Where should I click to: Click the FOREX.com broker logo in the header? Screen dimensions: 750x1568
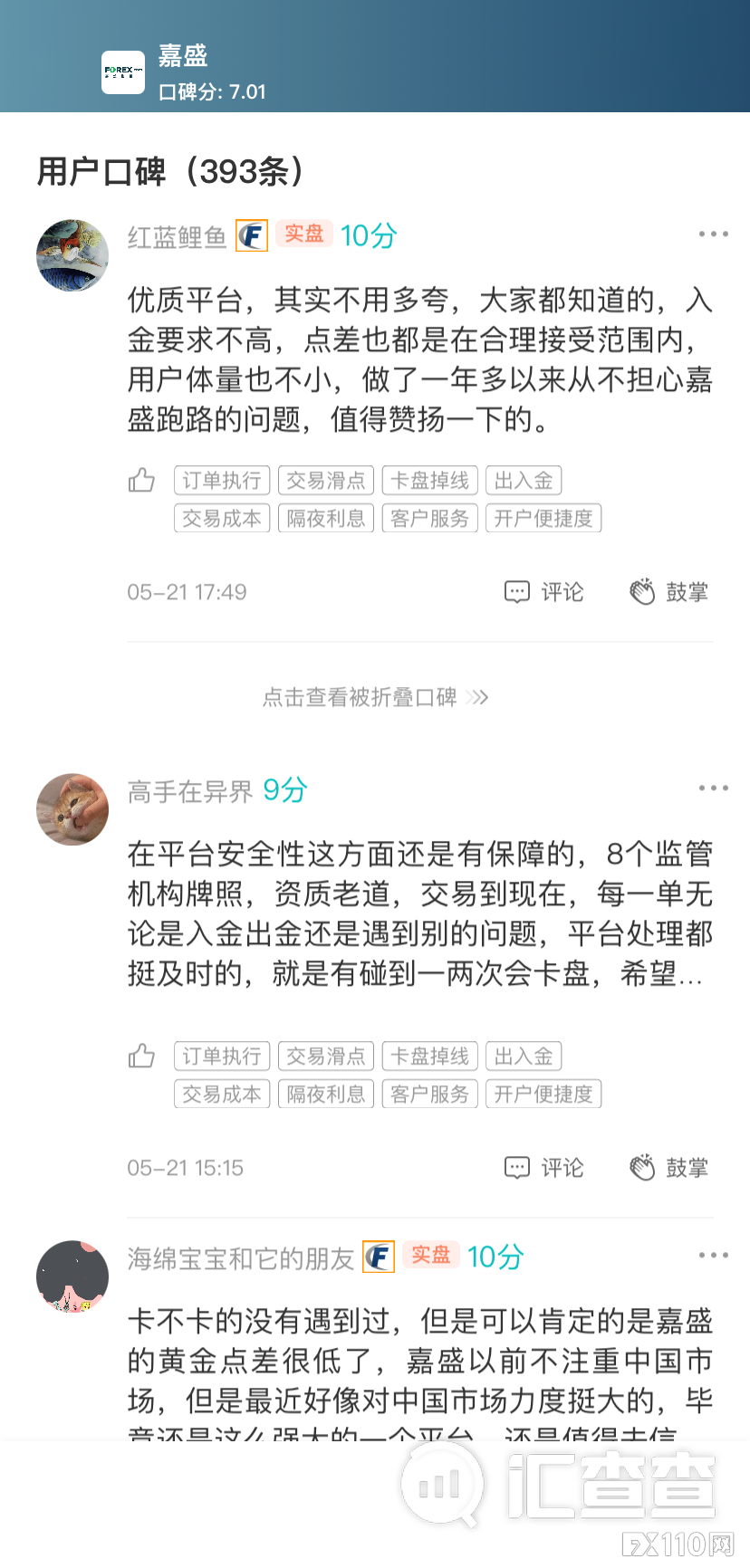pyautogui.click(x=124, y=72)
